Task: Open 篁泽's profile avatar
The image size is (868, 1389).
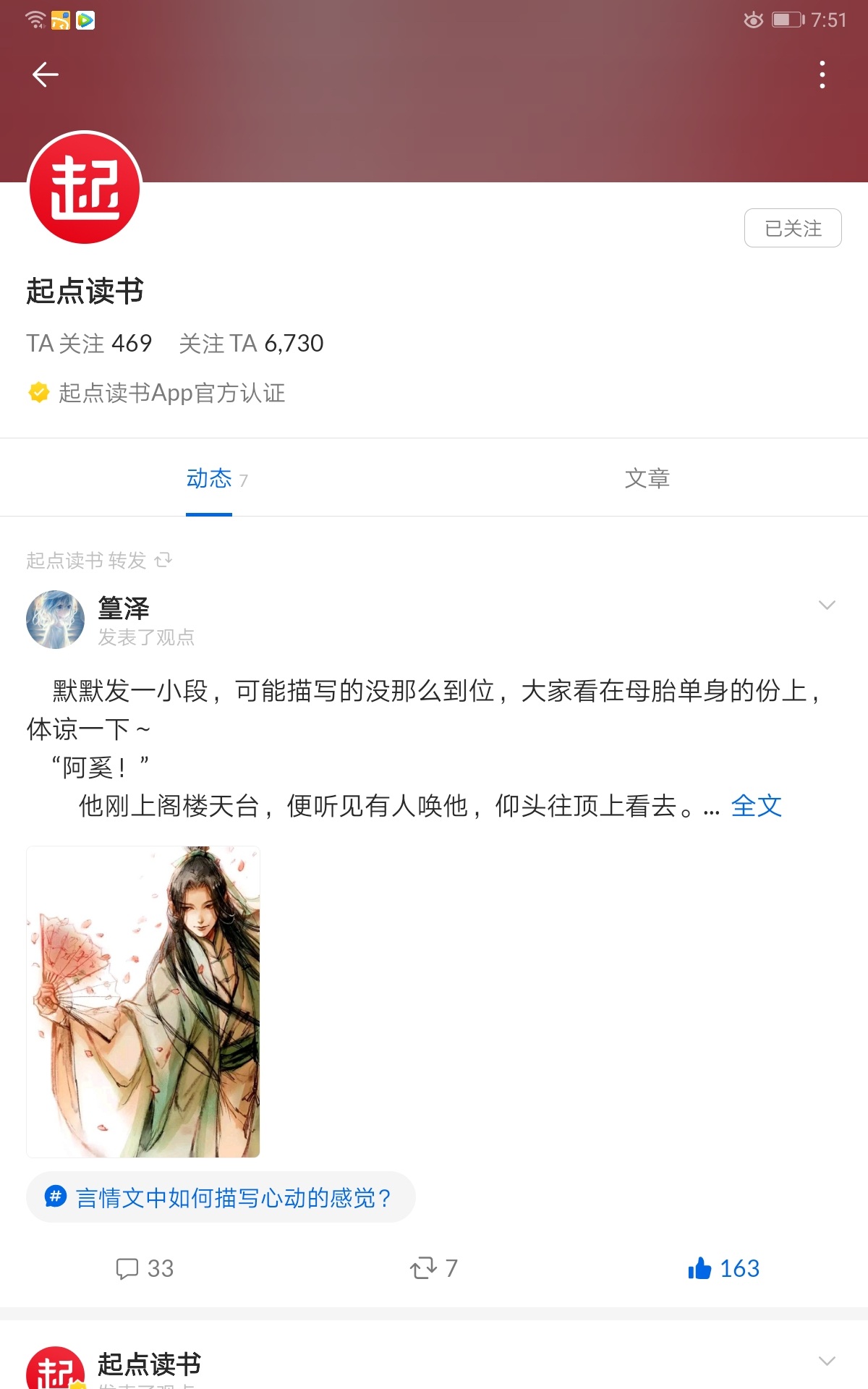Action: pyautogui.click(x=56, y=619)
